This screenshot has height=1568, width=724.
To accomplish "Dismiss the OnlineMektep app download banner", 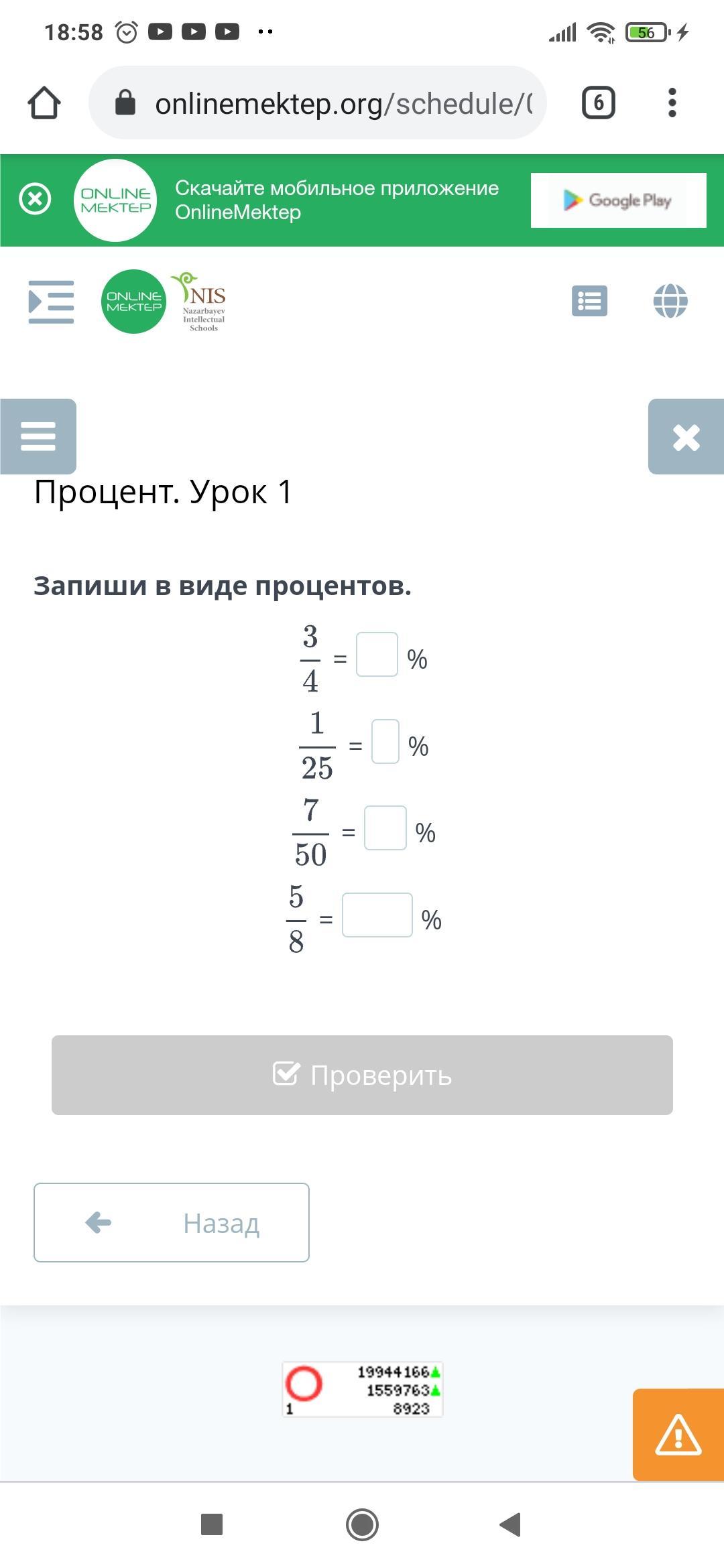I will (x=35, y=200).
